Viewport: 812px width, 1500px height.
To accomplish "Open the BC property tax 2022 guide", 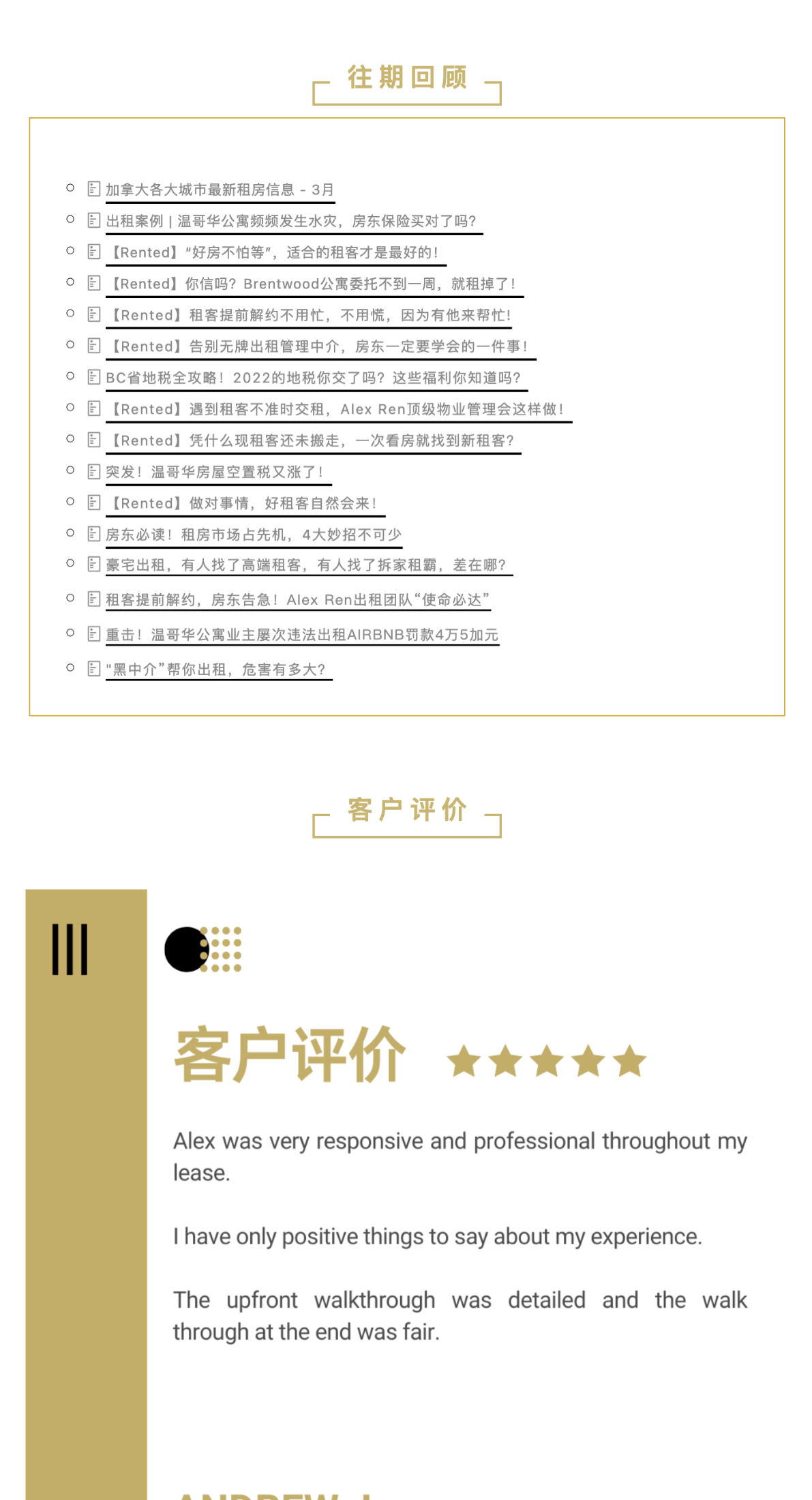I will pos(313,378).
